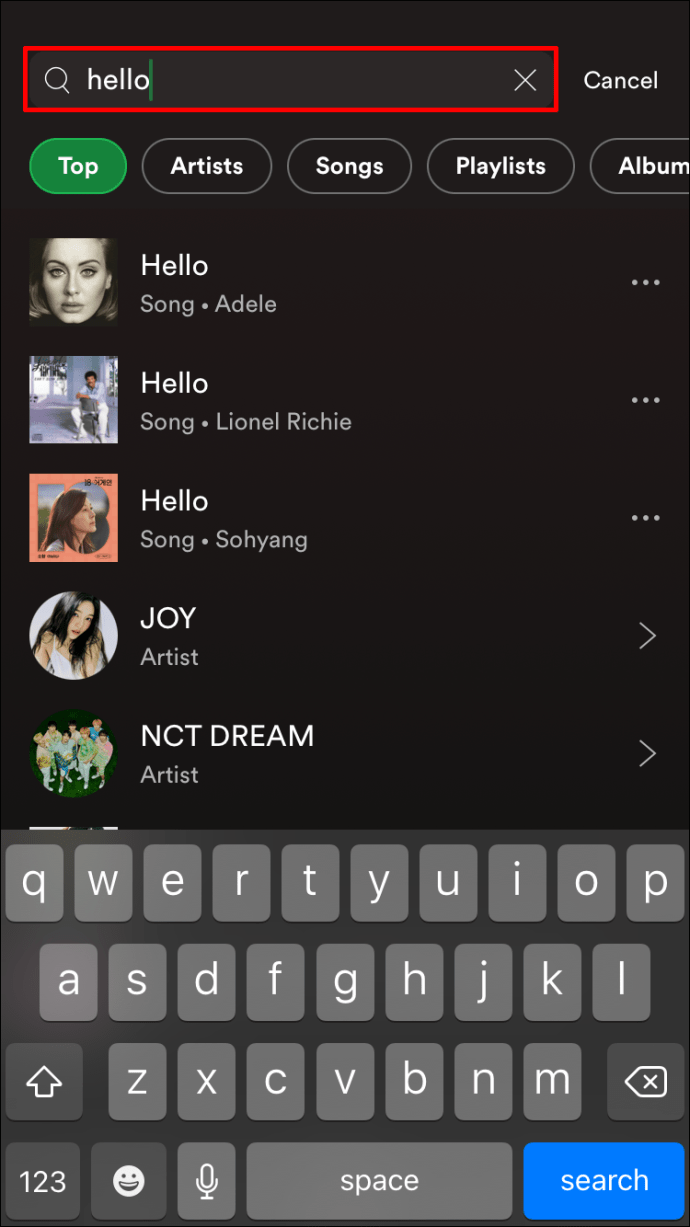Open more options for Lionel Richie's Hello
This screenshot has width=690, height=1227.
(645, 400)
